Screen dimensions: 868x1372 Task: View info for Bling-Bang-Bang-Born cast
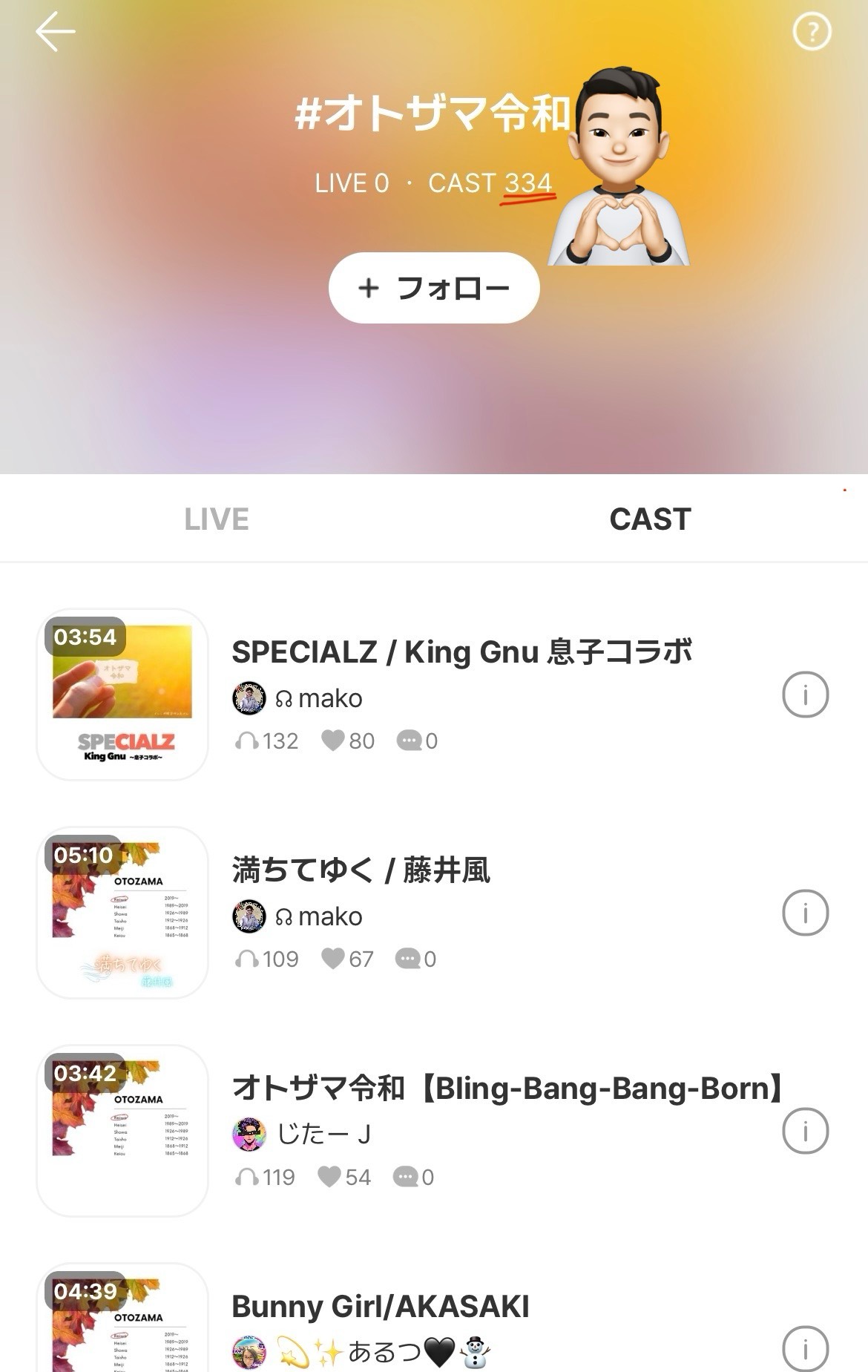coord(805,1131)
